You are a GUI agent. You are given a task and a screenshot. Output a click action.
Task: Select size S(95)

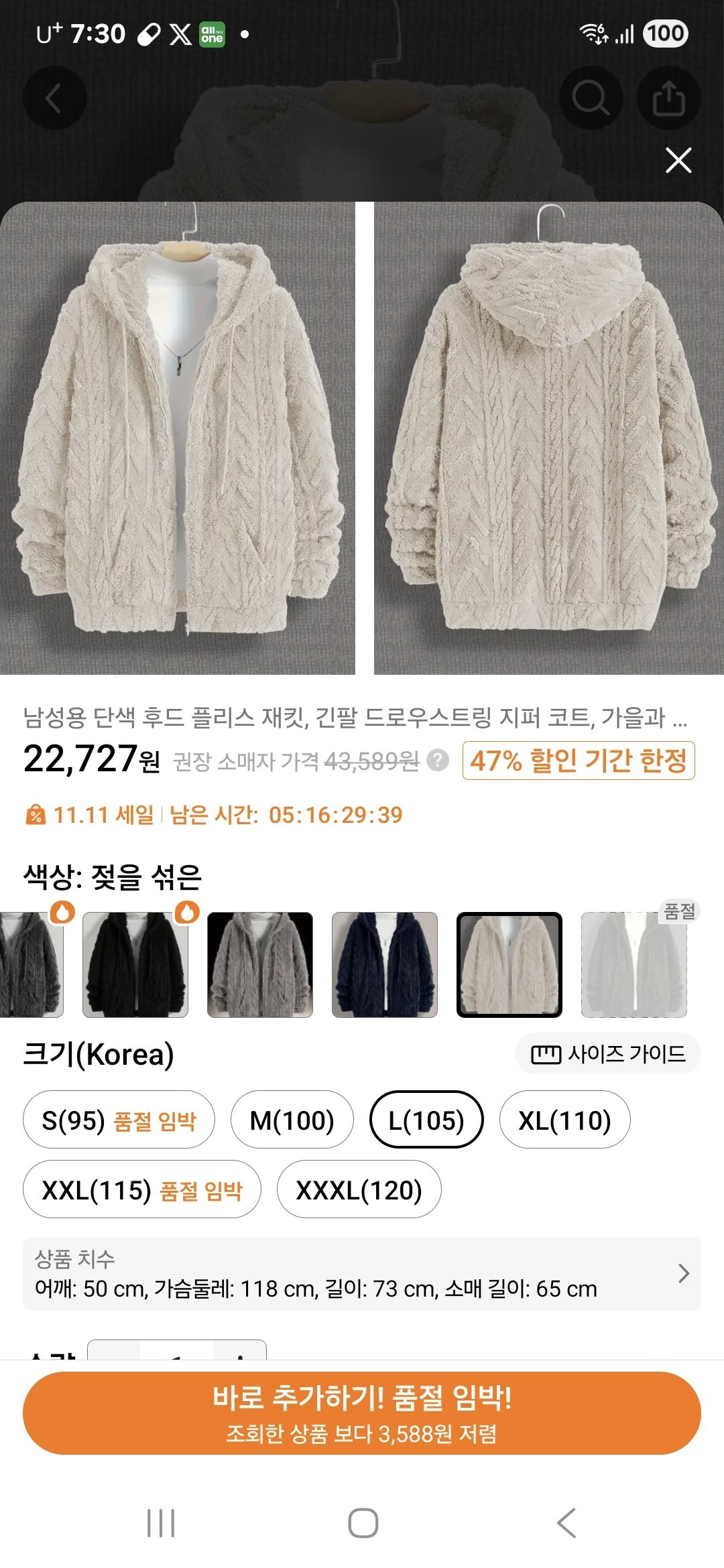(119, 1120)
